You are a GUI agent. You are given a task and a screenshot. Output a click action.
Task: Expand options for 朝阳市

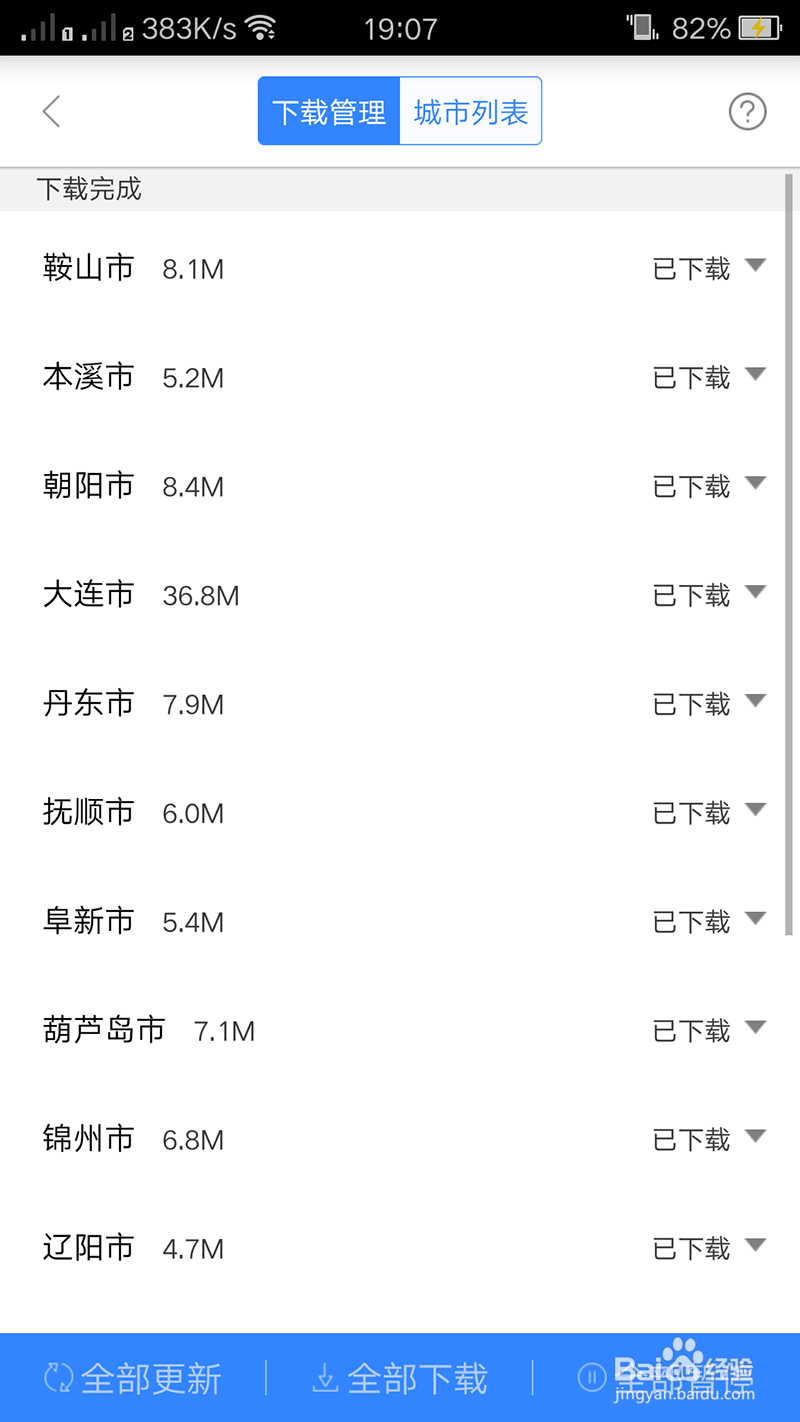point(755,484)
